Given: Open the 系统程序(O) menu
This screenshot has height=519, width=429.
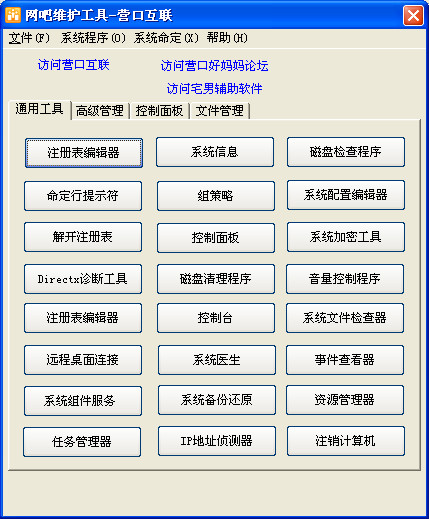Looking at the screenshot, I should click(x=93, y=38).
